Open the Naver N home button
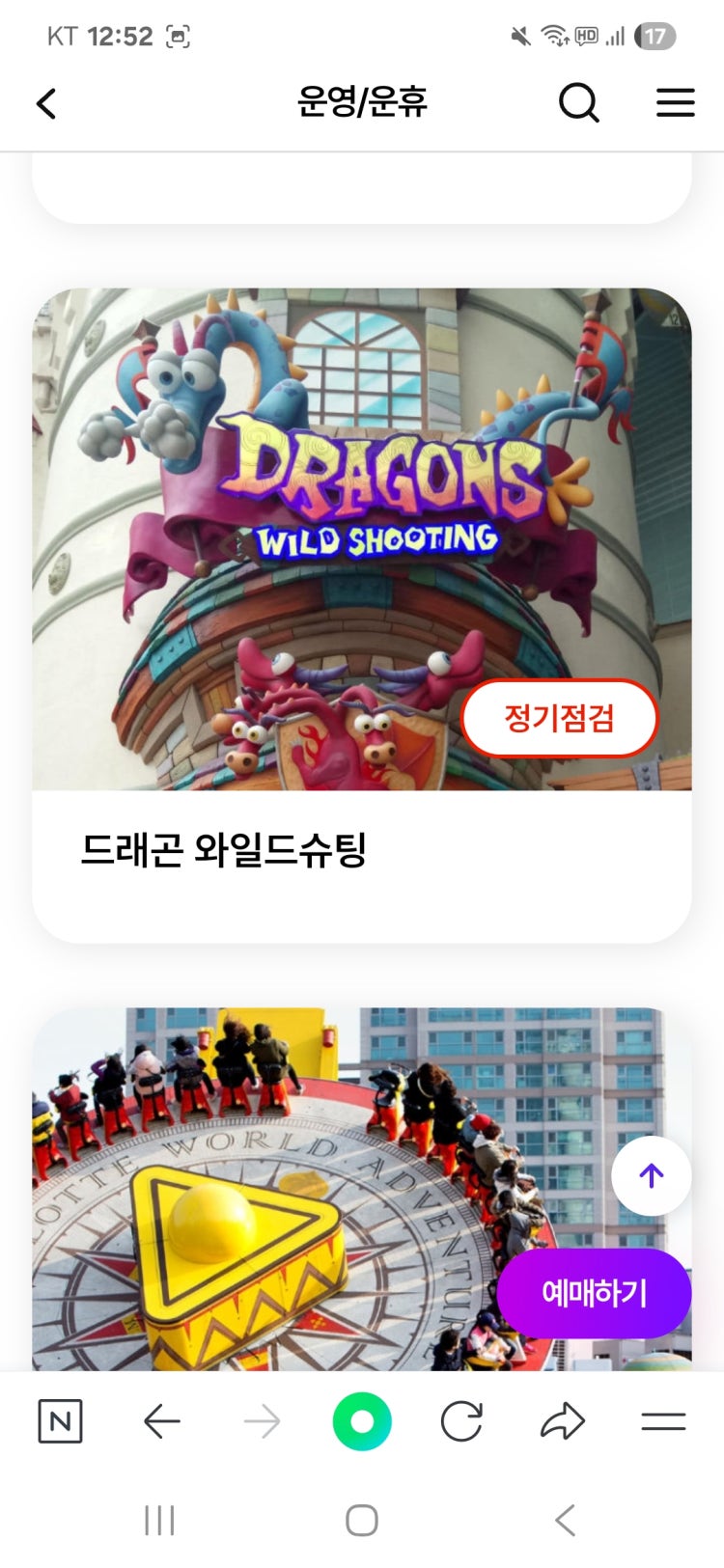This screenshot has height=1568, width=724. (60, 1421)
